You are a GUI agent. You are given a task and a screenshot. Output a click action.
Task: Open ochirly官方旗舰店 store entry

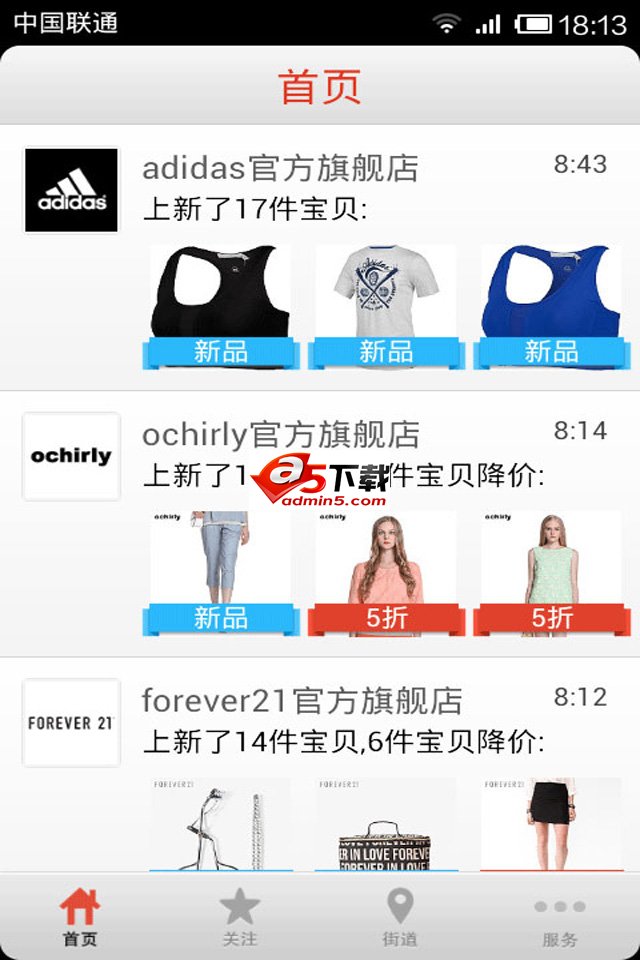281,435
